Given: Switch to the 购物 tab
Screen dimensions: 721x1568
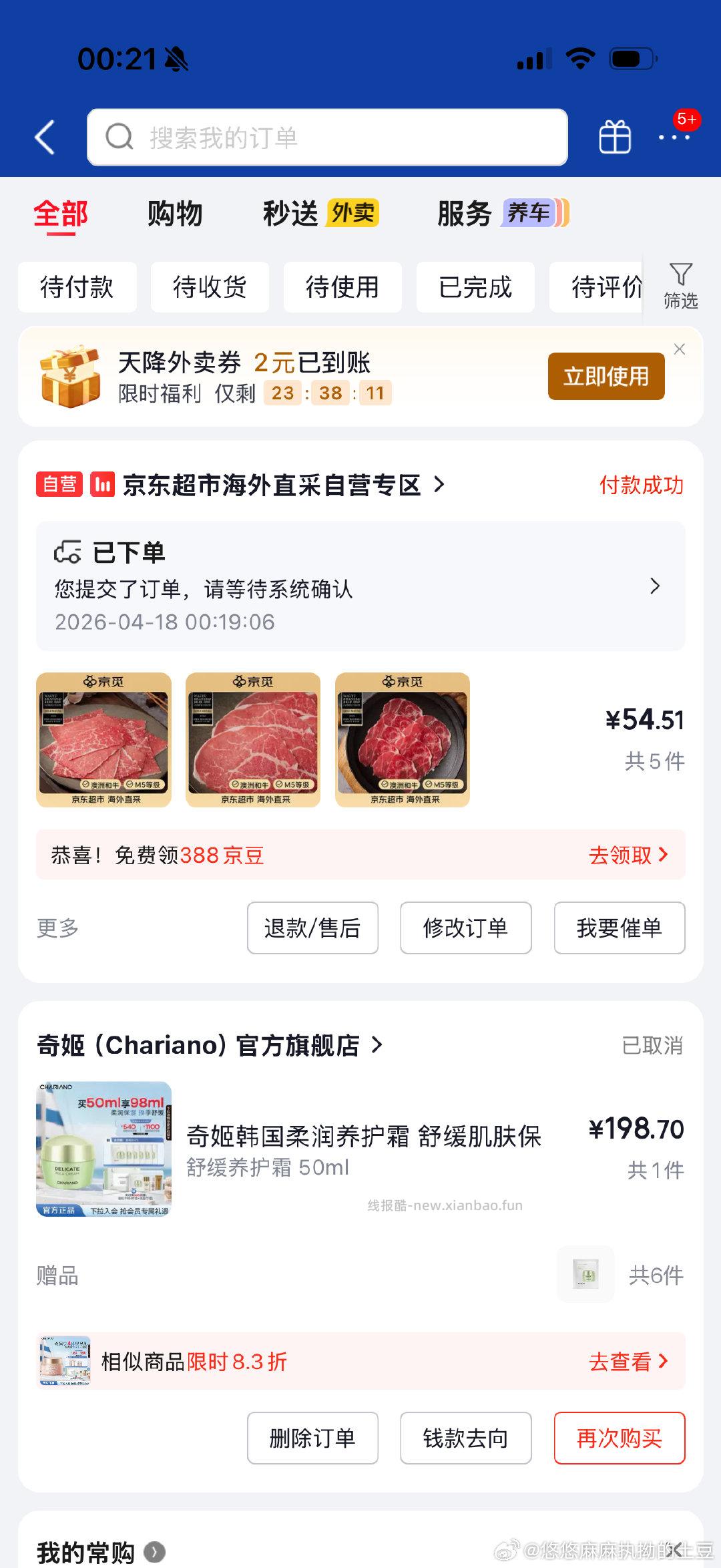Looking at the screenshot, I should click(x=174, y=214).
